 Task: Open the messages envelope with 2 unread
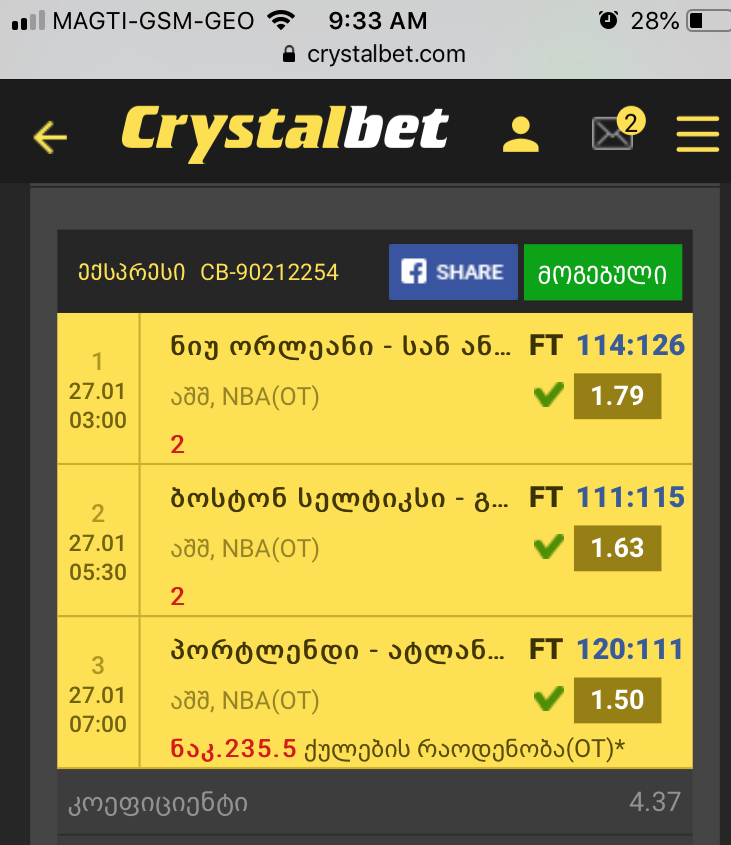point(614,132)
